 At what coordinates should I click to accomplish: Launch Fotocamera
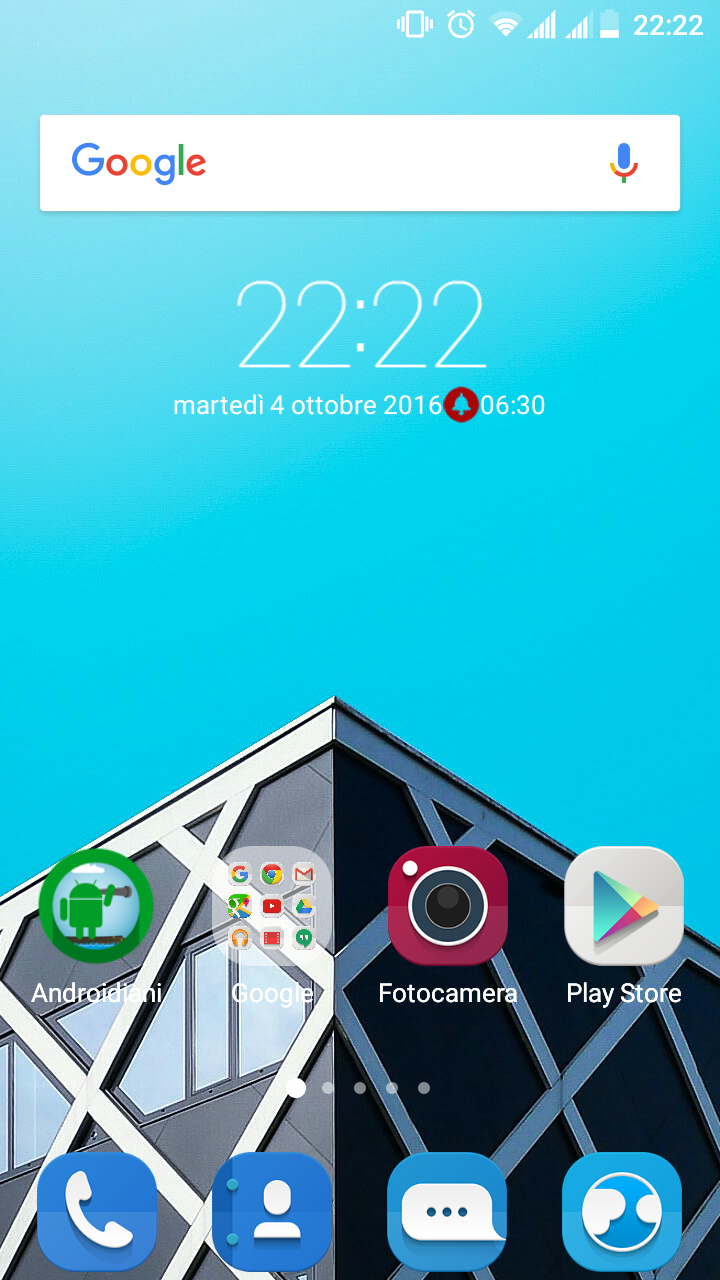(448, 906)
